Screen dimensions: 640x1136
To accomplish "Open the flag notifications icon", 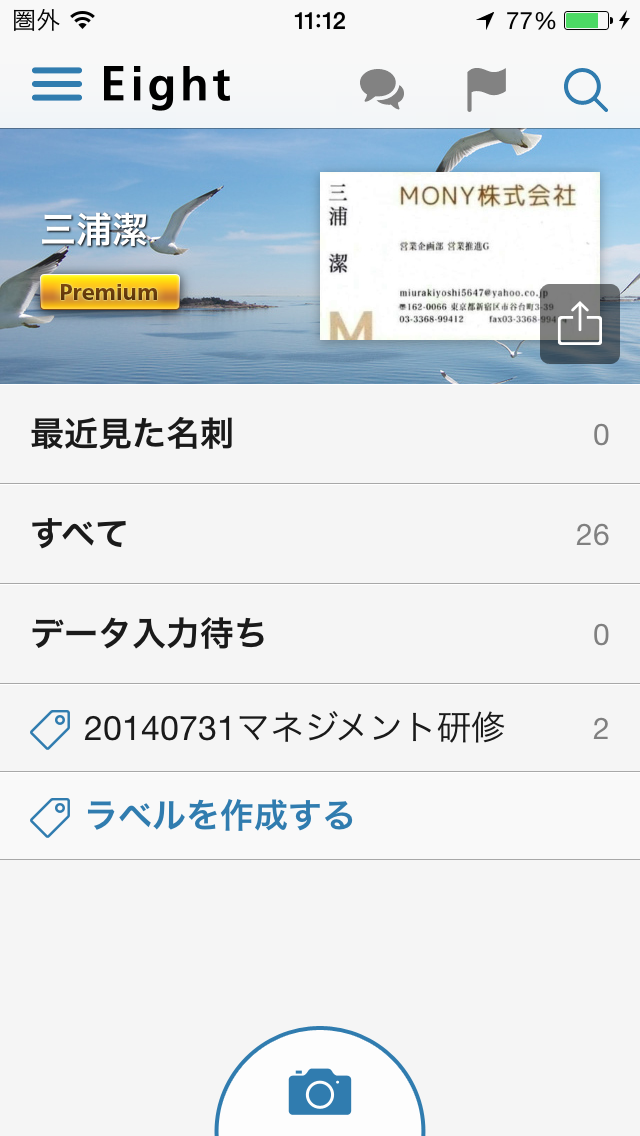I will 486,88.
